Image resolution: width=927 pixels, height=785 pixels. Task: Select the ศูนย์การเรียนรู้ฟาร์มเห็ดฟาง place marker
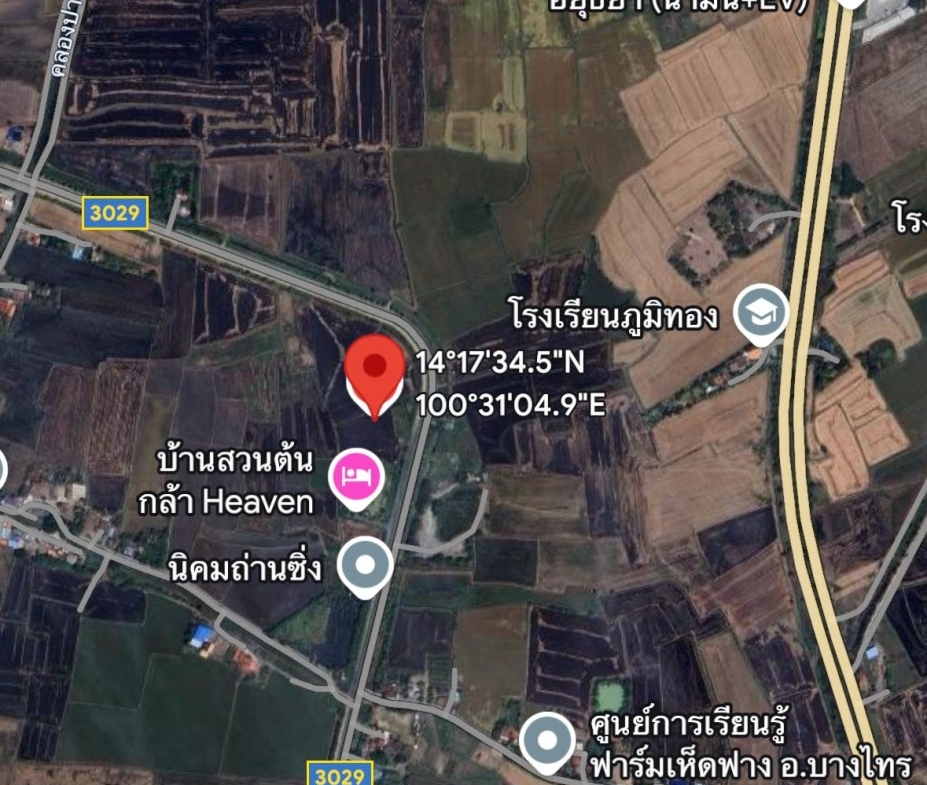pyautogui.click(x=549, y=742)
